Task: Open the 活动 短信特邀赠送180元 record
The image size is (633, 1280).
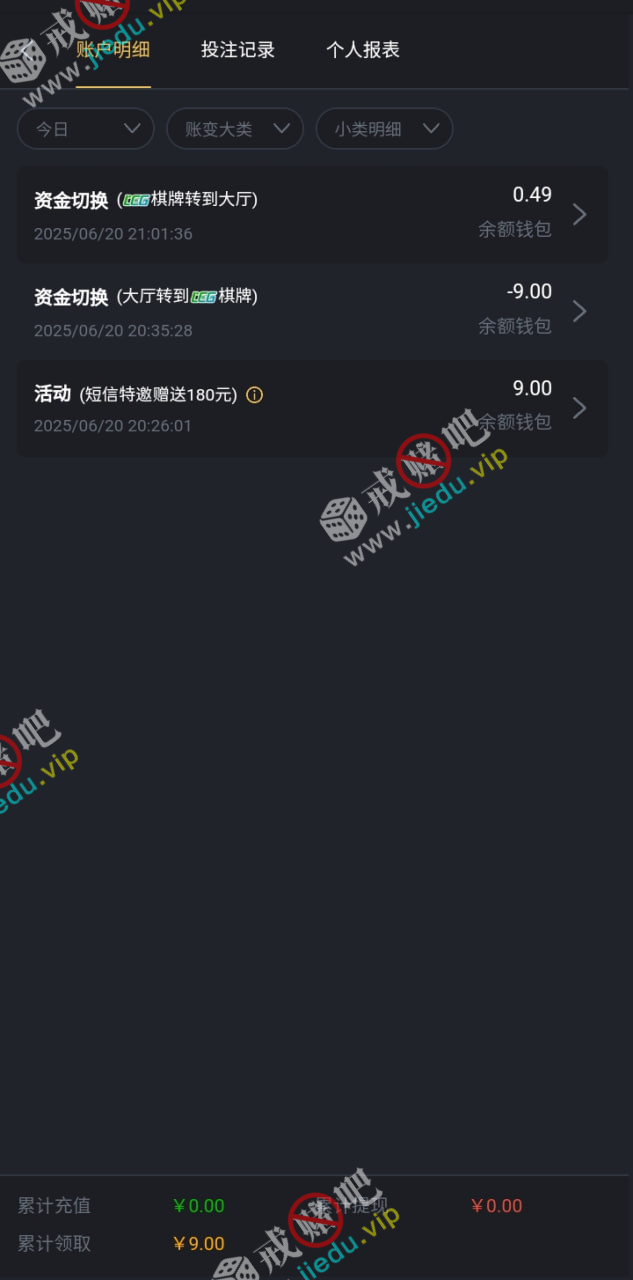Action: coord(312,408)
